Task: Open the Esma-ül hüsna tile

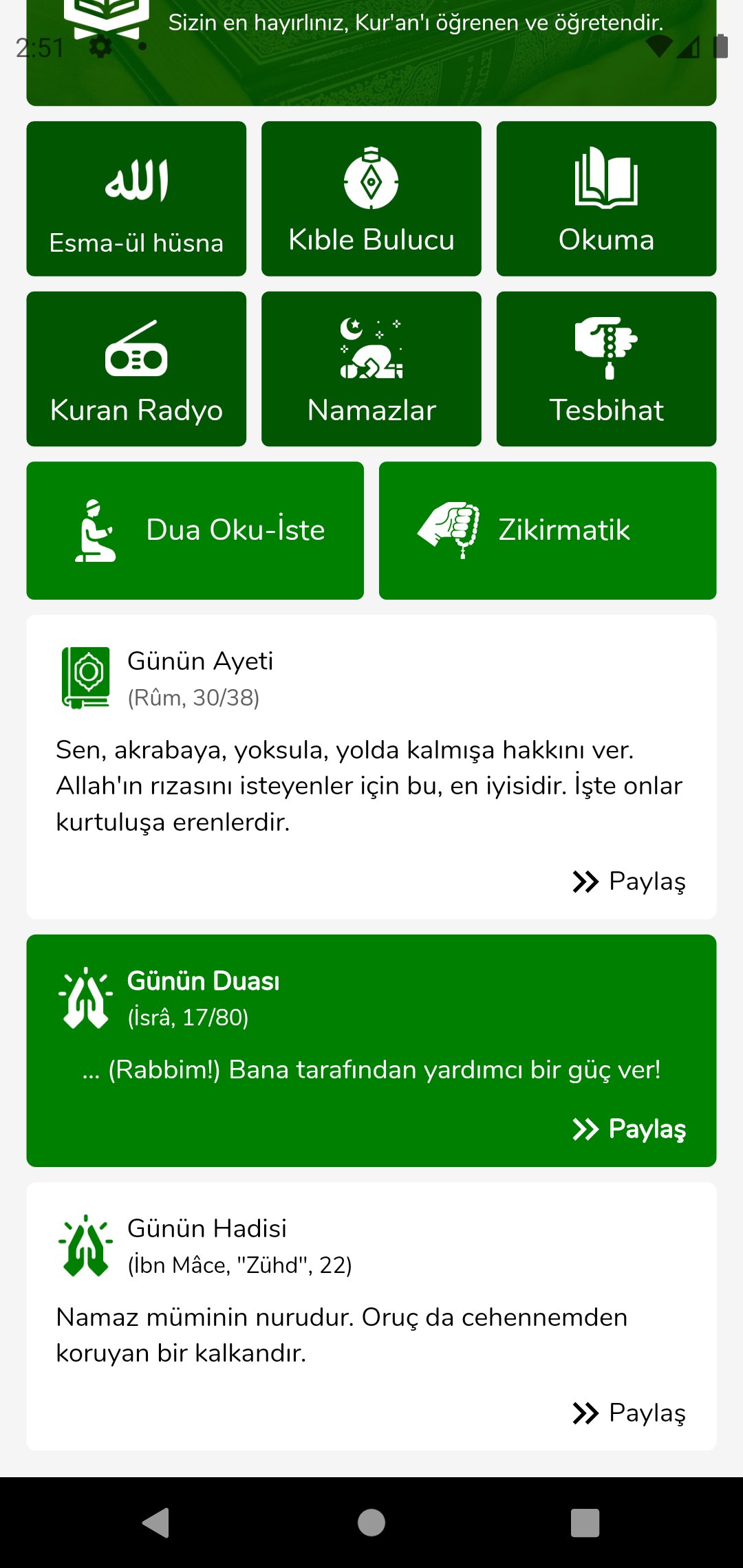Action: click(136, 199)
